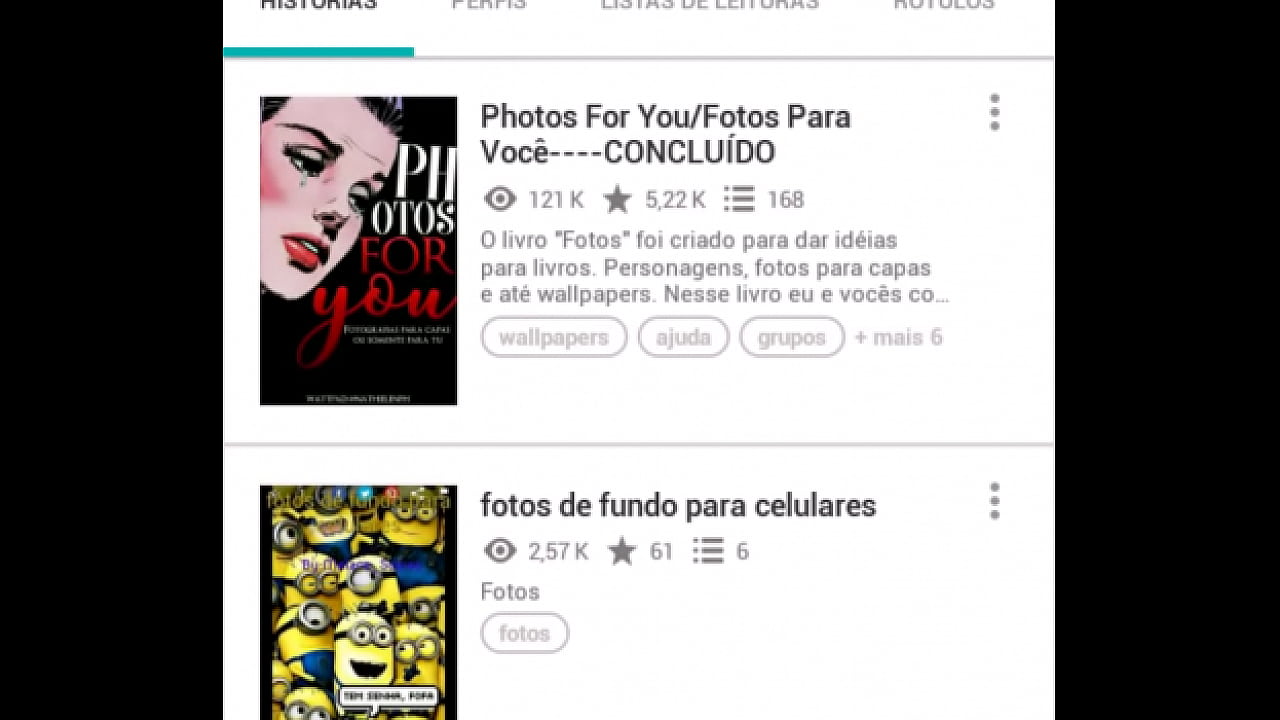This screenshot has height=720, width=1280.
Task: Tap the fotos tag chip
Action: click(x=524, y=633)
